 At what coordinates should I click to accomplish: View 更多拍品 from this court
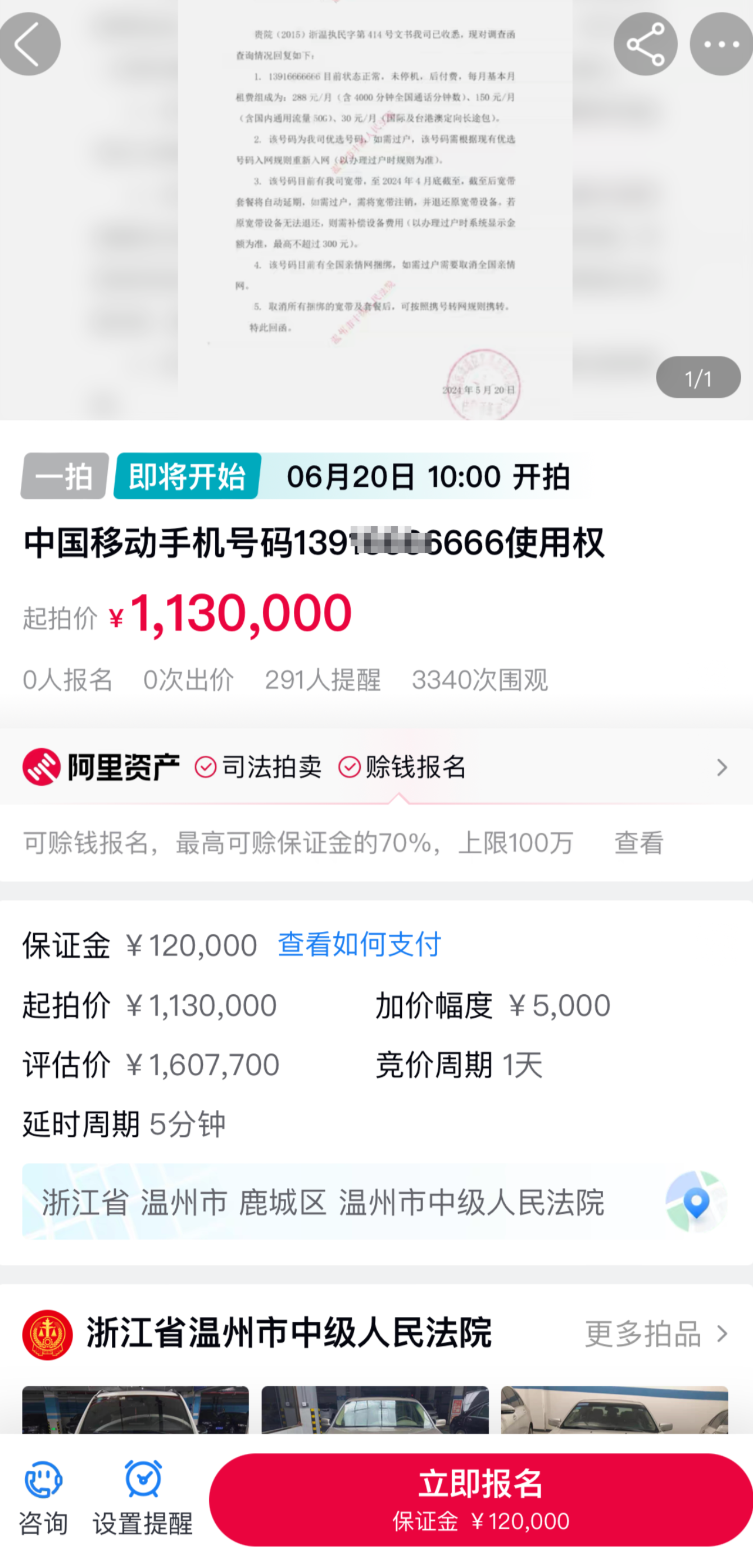tap(656, 1334)
